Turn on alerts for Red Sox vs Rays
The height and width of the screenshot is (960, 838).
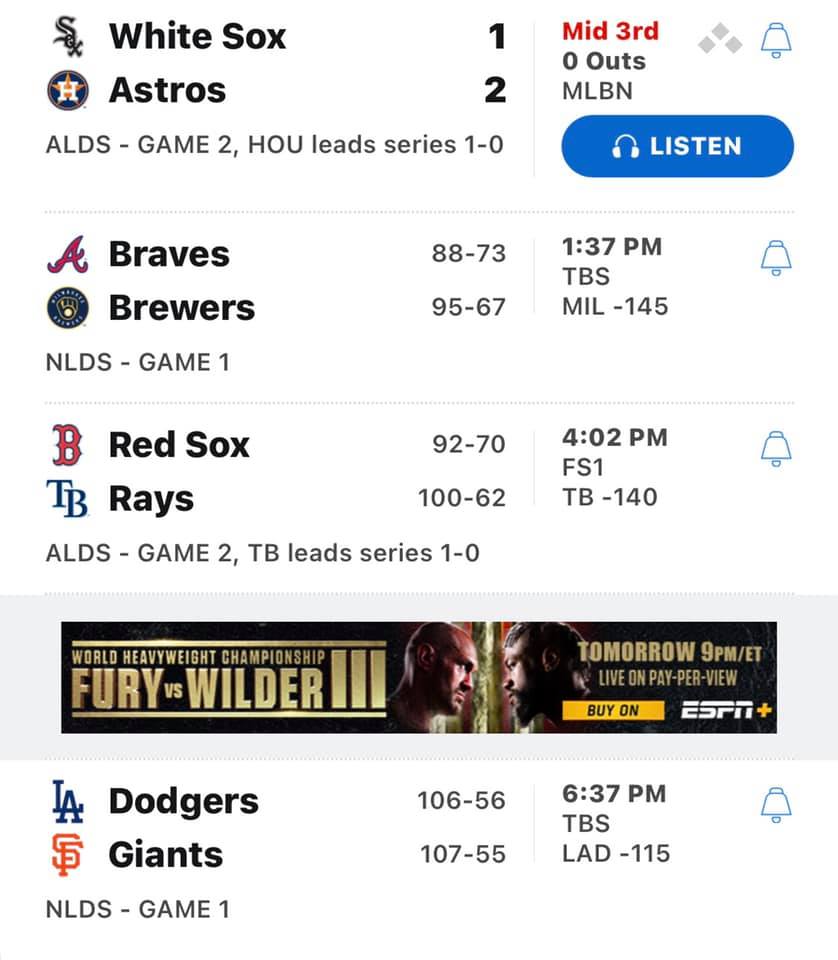coord(776,448)
